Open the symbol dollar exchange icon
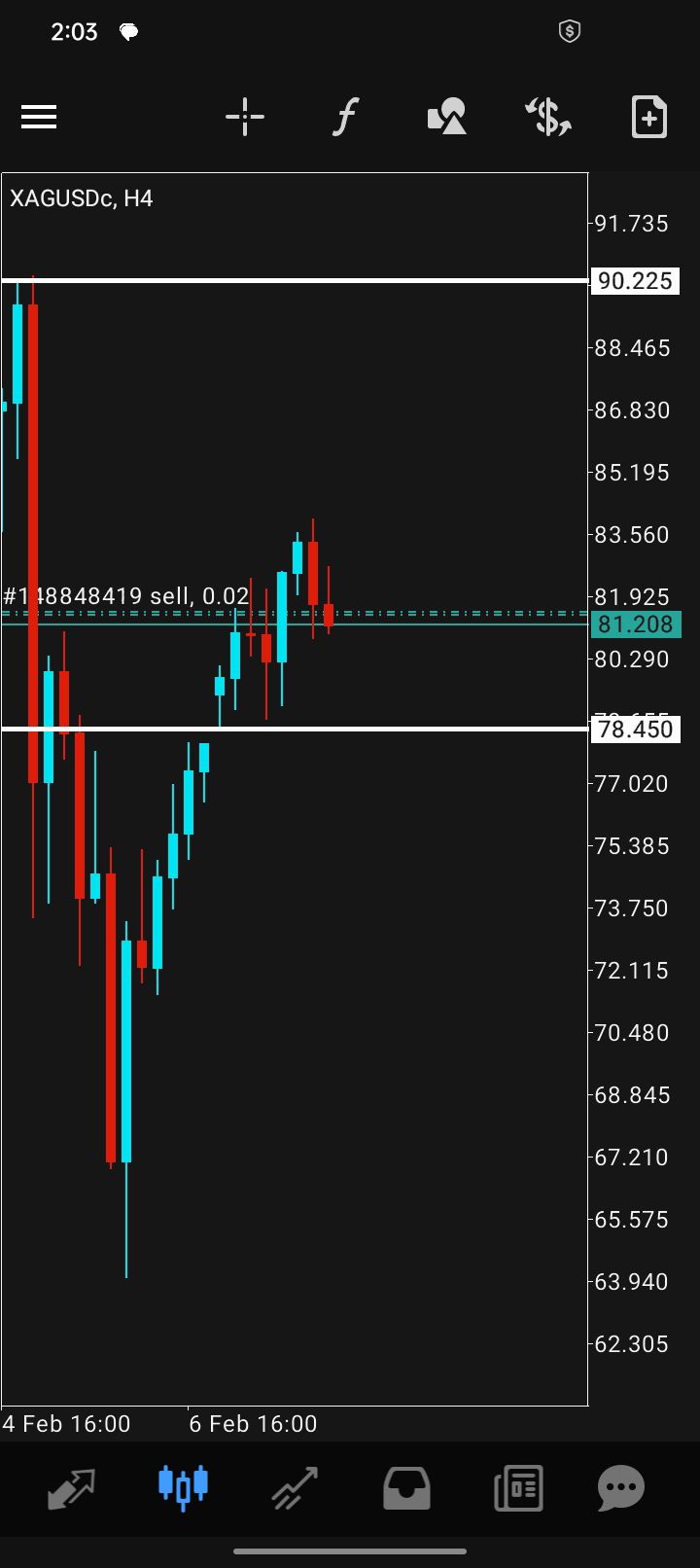 click(x=548, y=118)
